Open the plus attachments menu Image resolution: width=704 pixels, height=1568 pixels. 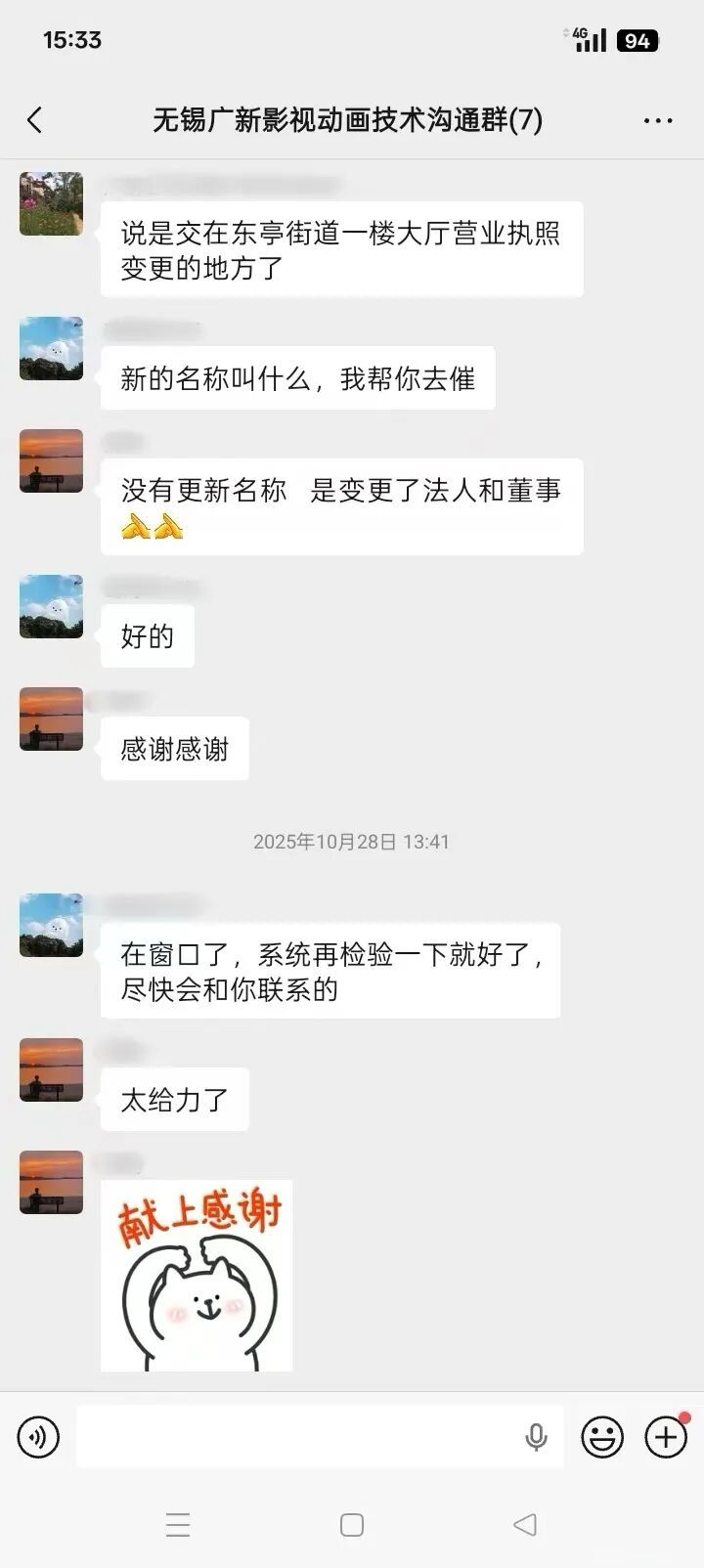[666, 1437]
